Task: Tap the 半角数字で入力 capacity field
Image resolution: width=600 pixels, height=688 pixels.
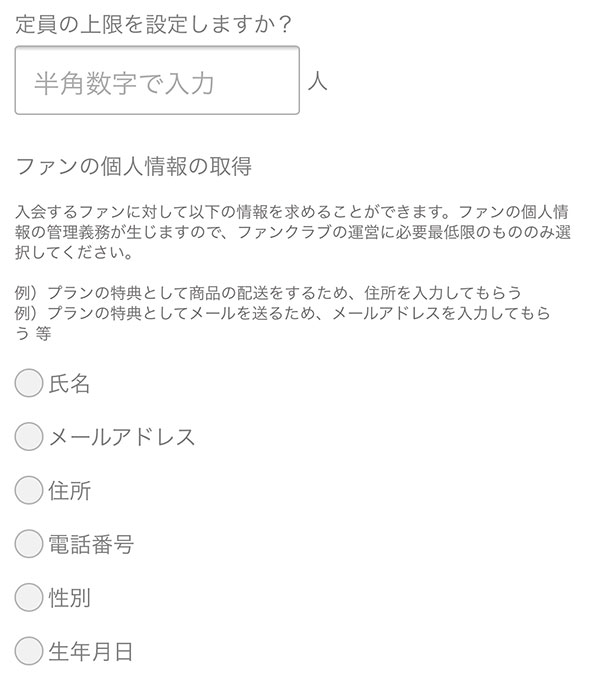Action: coord(157,80)
